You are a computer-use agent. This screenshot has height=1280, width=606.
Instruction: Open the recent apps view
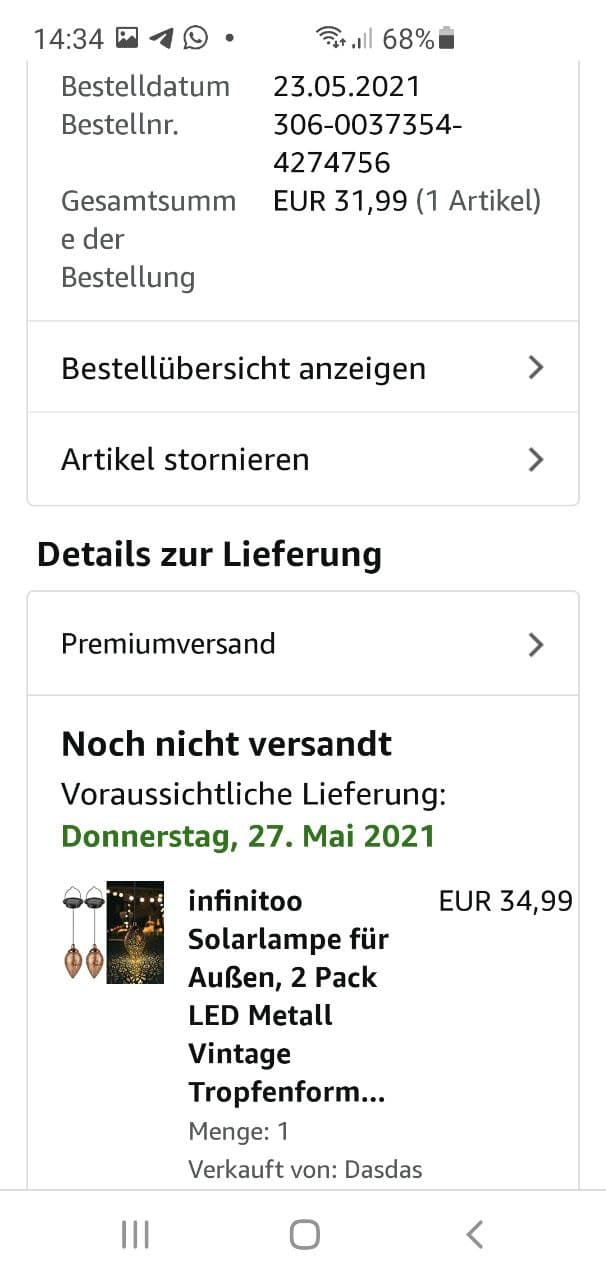pyautogui.click(x=135, y=1235)
